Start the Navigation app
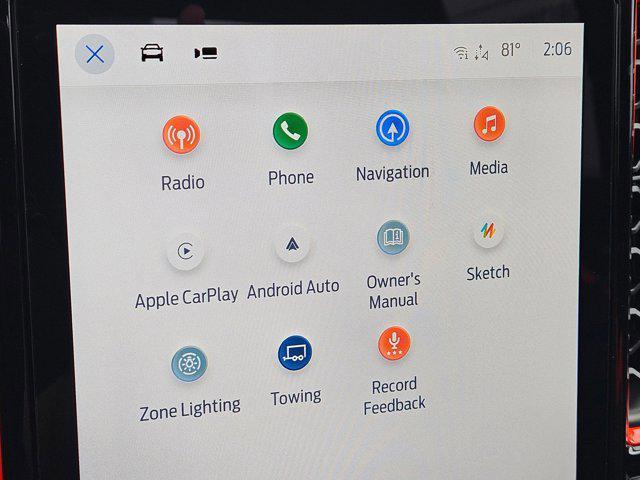The image size is (640, 480). [x=392, y=129]
